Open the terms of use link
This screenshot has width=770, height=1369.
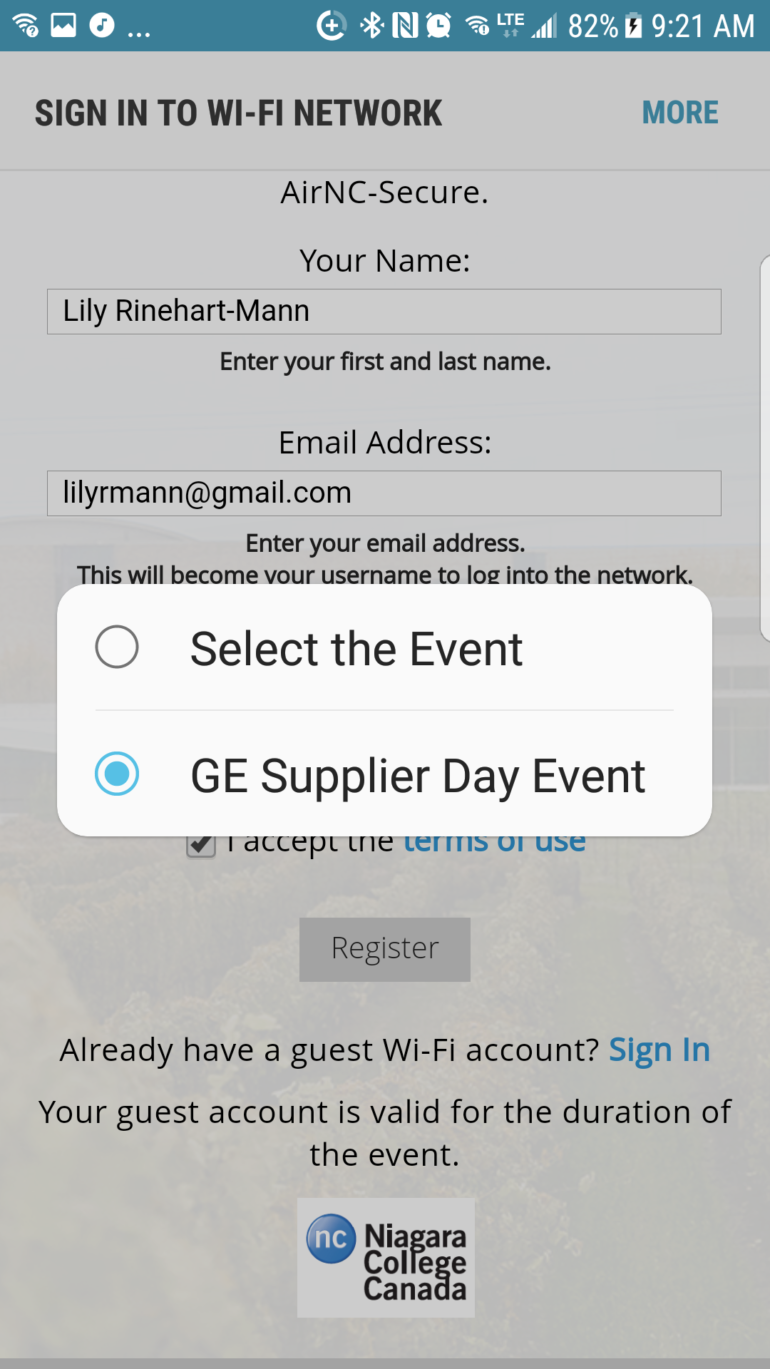click(494, 840)
